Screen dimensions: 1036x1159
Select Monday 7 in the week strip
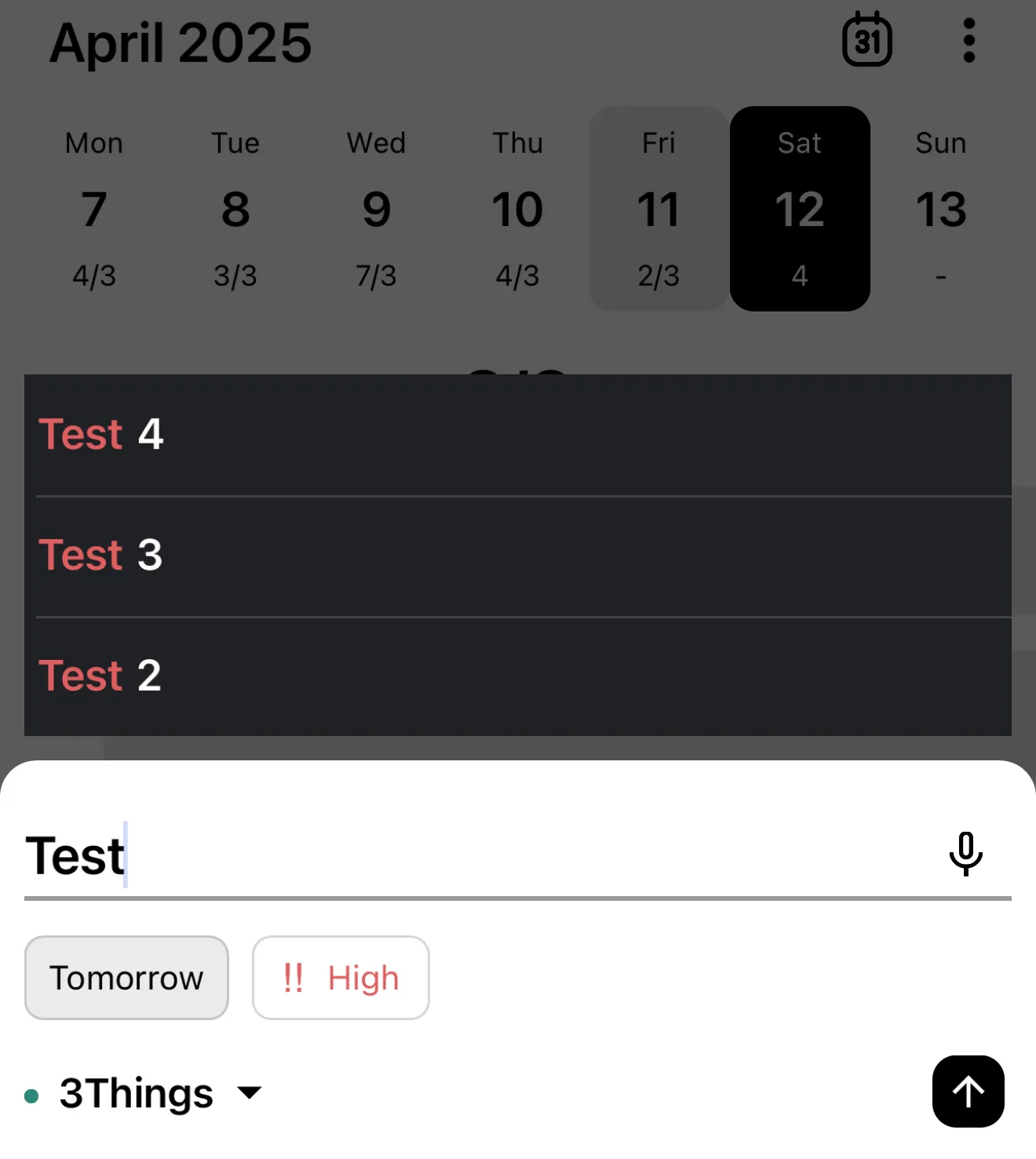94,209
